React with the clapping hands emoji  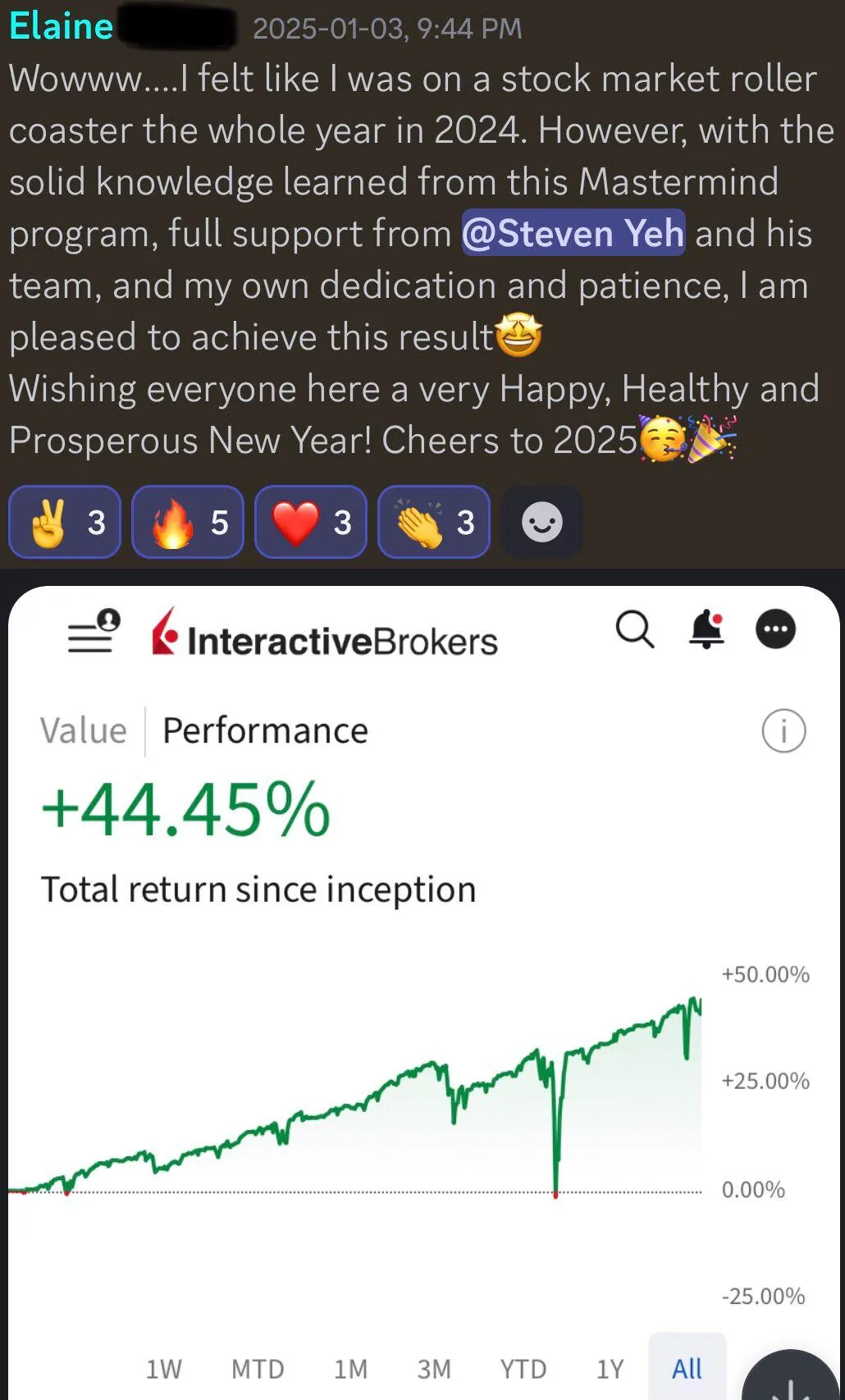pyautogui.click(x=434, y=522)
